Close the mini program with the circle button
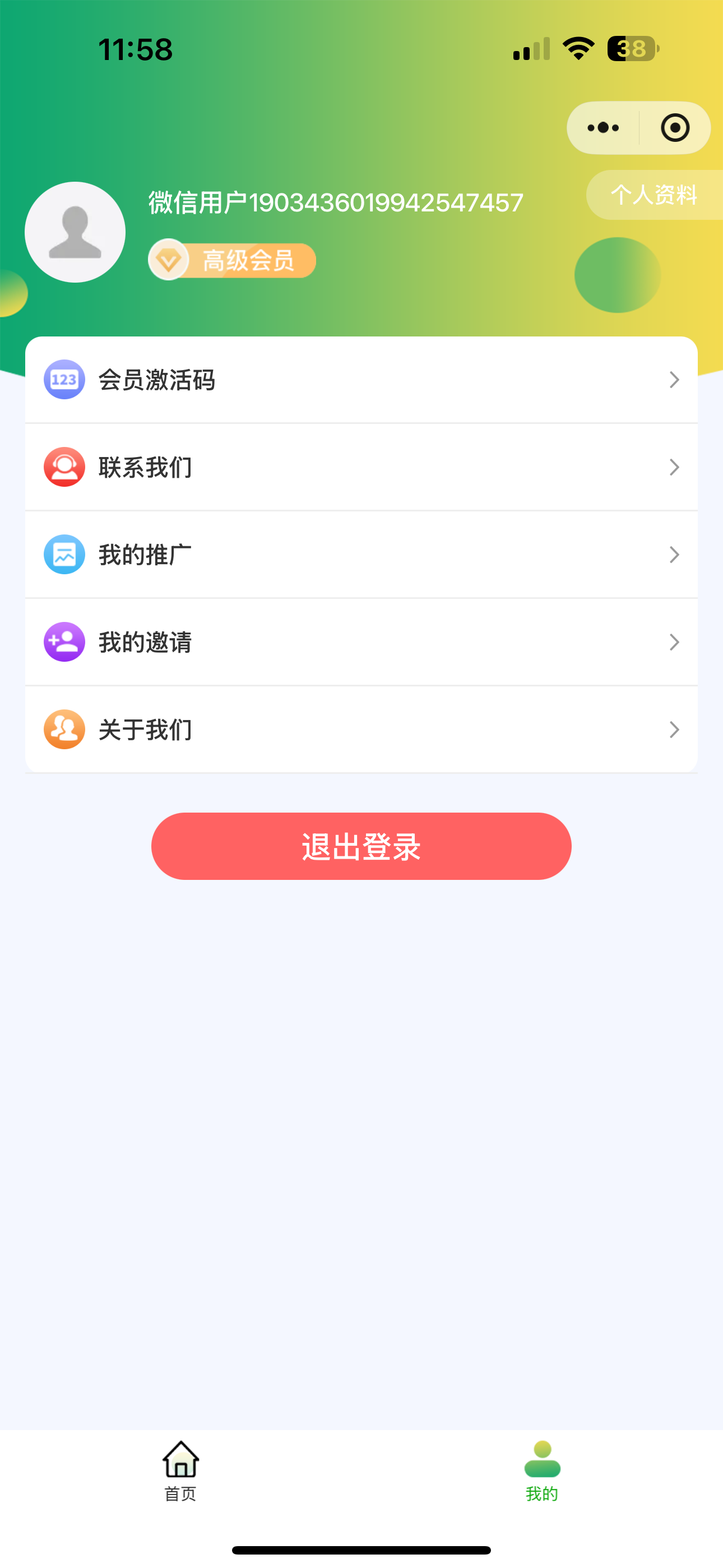723x1568 pixels. (675, 128)
